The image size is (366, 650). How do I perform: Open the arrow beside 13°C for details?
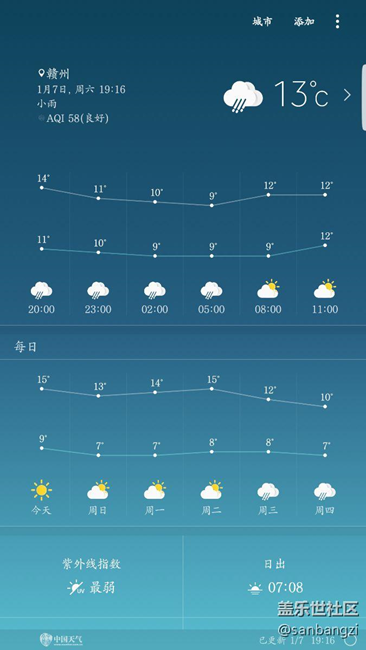(x=347, y=95)
